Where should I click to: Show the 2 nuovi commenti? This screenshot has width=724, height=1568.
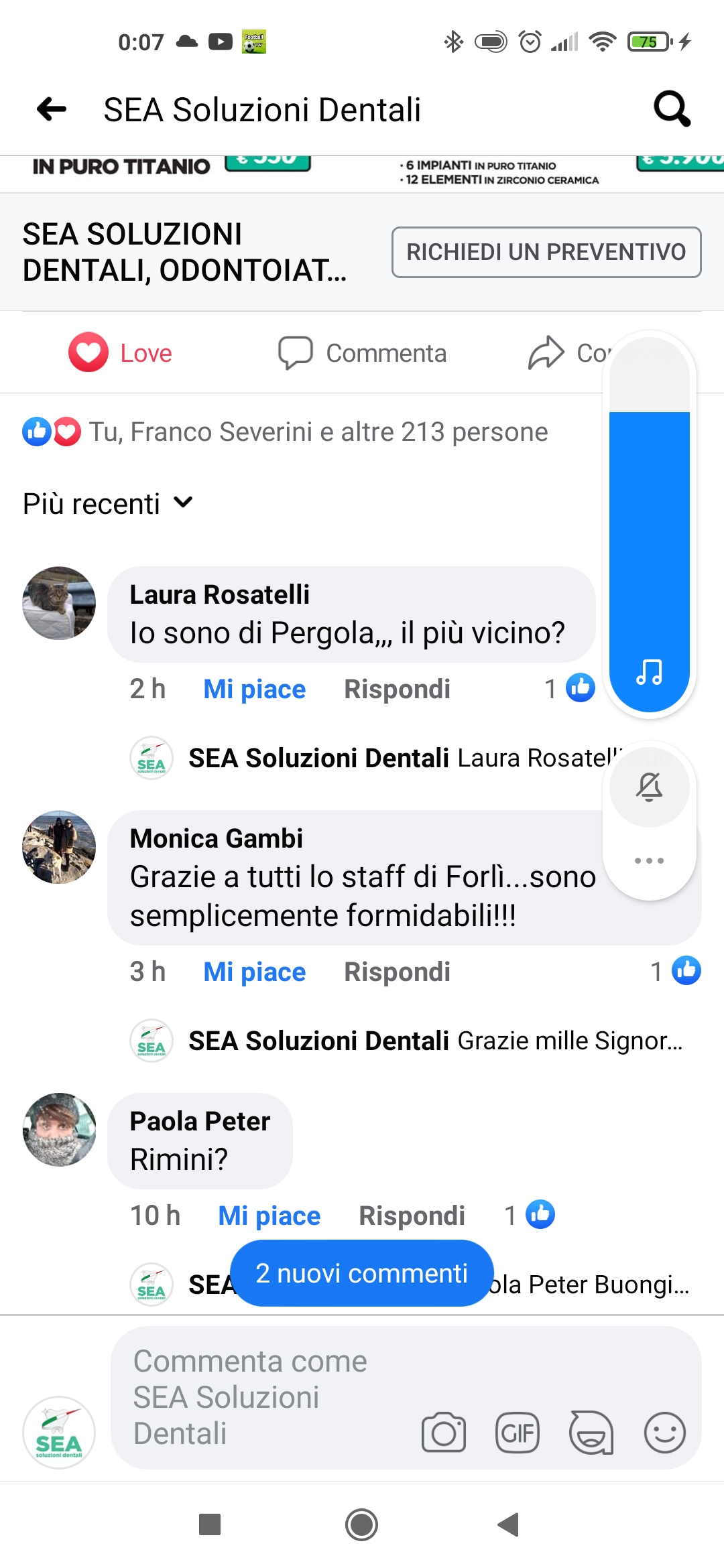pos(362,1273)
